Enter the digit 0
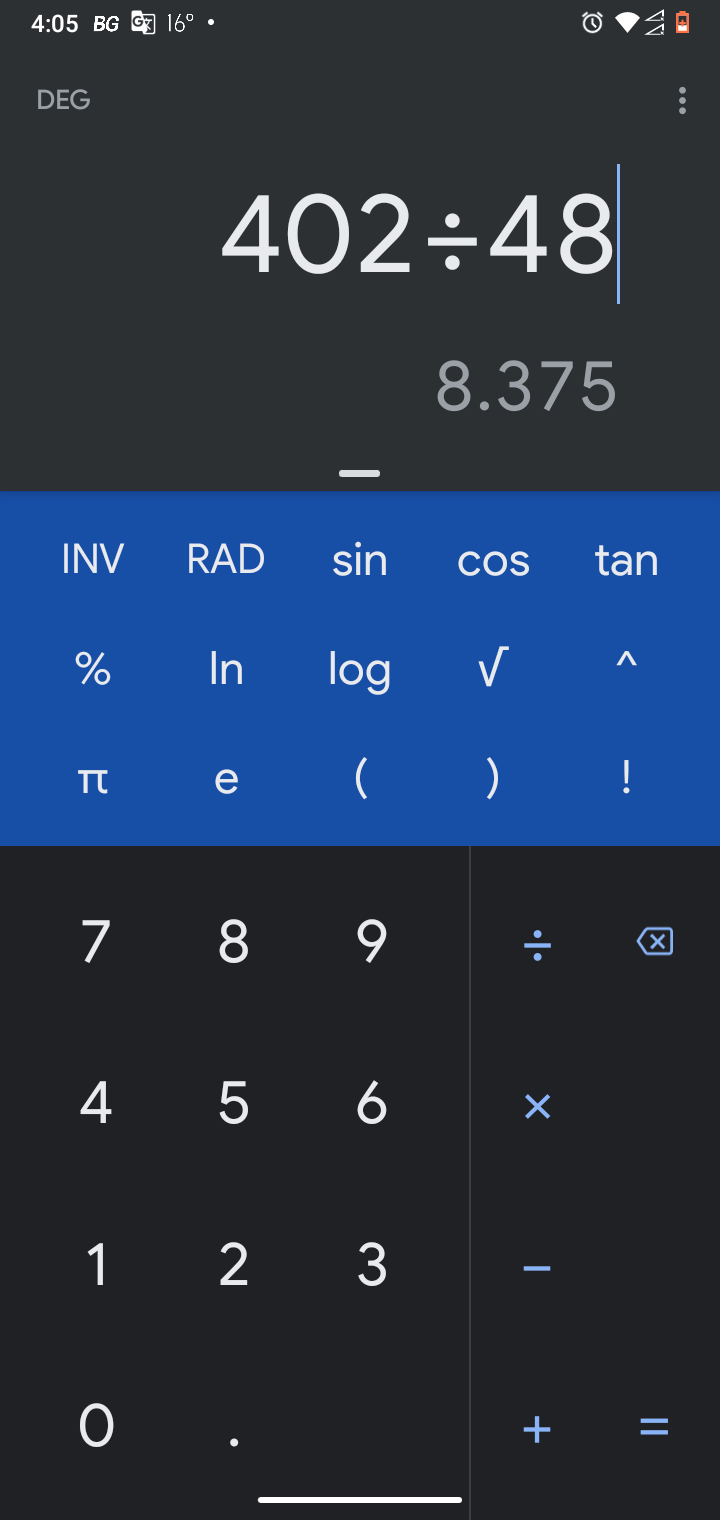The height and width of the screenshot is (1520, 720). [x=96, y=1427]
